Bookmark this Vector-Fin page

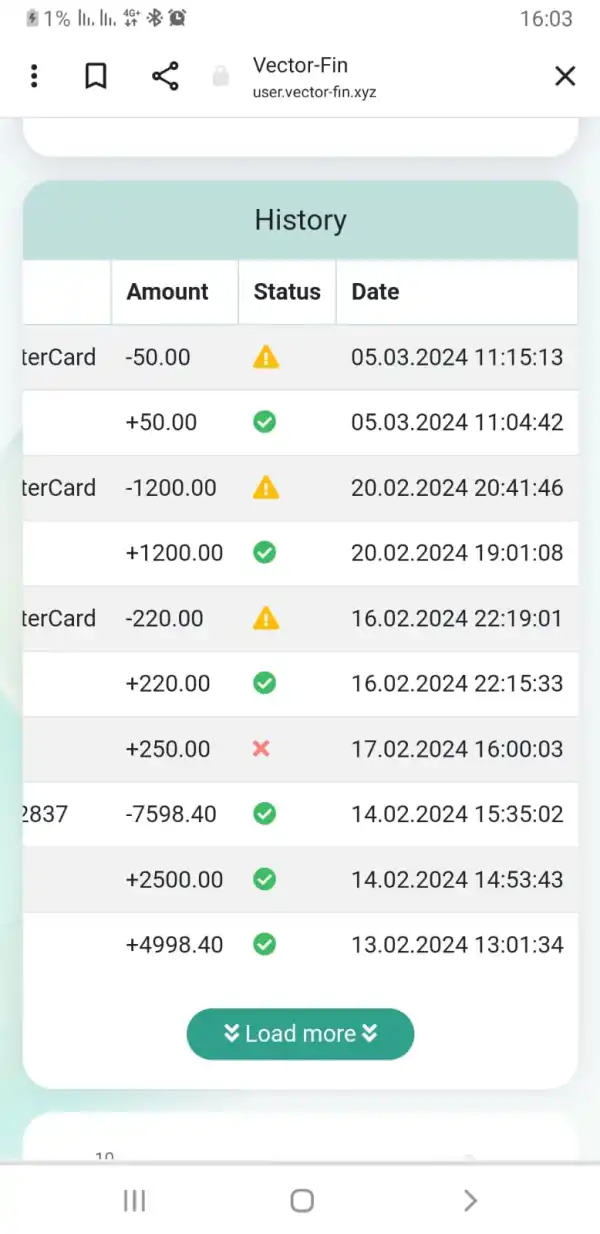[x=96, y=76]
